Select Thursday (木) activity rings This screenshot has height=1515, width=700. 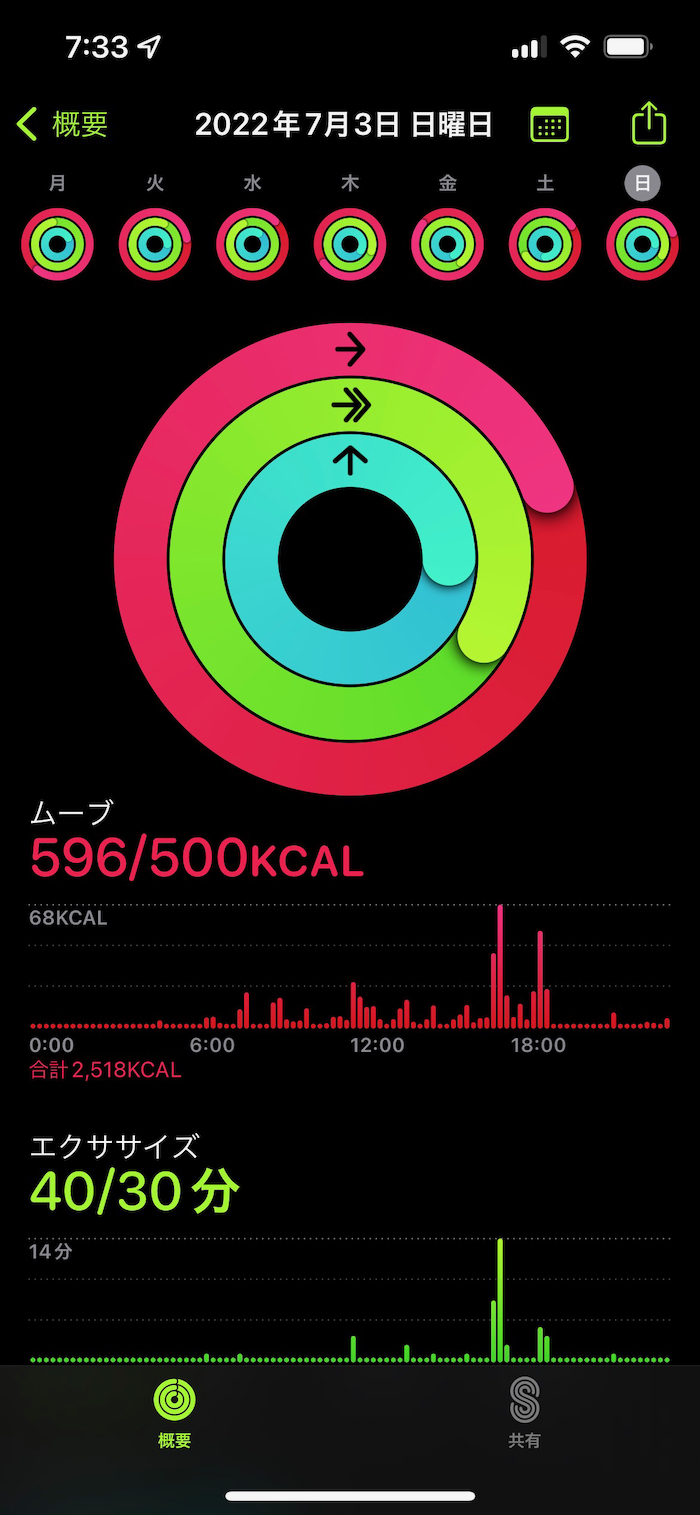click(x=350, y=243)
